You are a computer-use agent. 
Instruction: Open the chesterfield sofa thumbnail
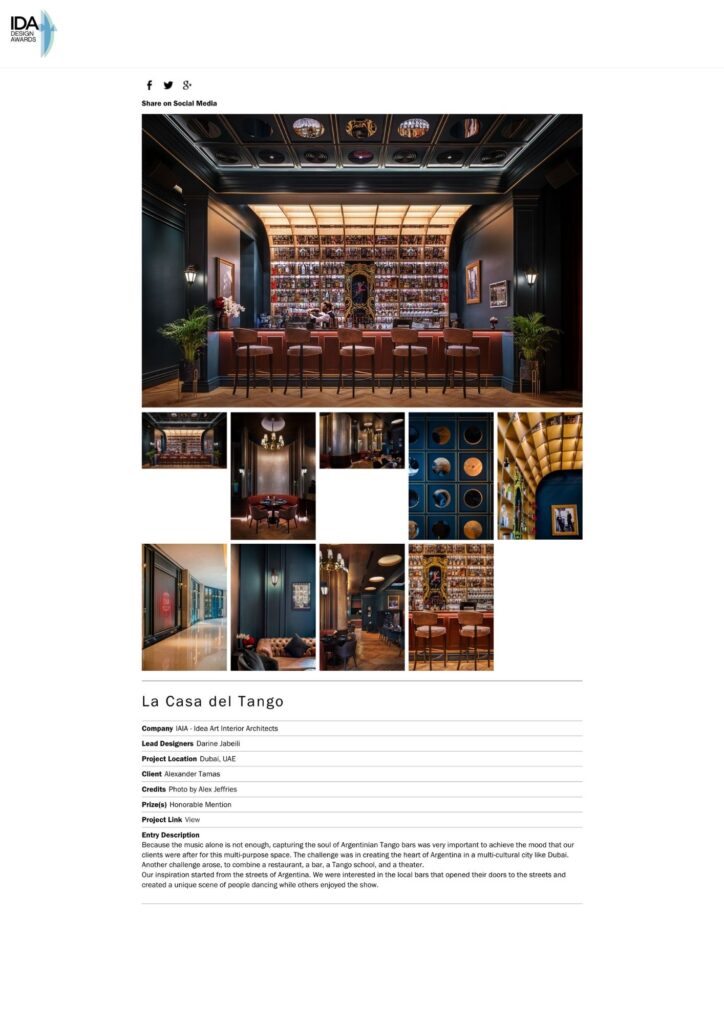coord(273,607)
